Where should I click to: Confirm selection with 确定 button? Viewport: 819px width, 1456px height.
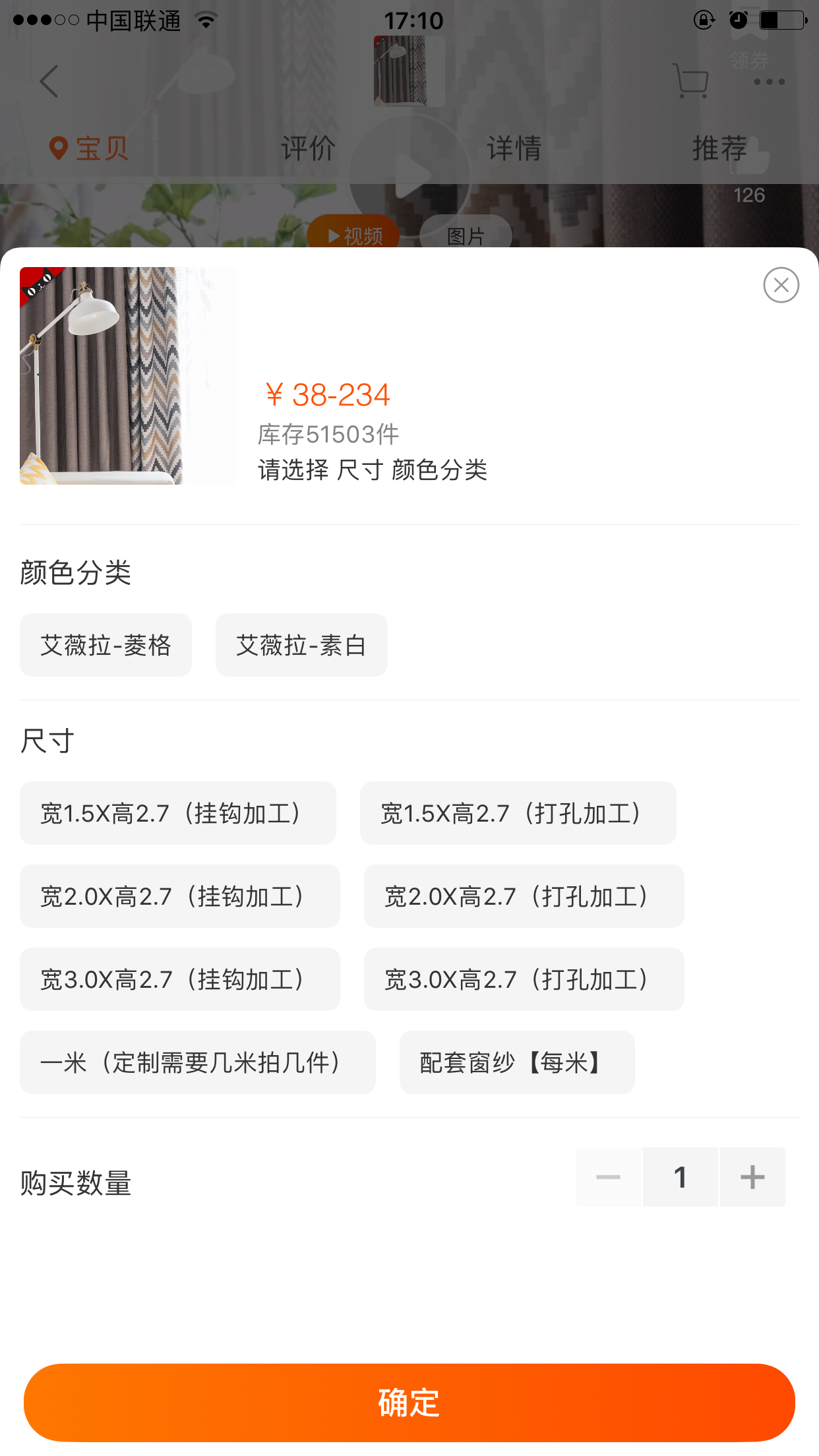409,1402
